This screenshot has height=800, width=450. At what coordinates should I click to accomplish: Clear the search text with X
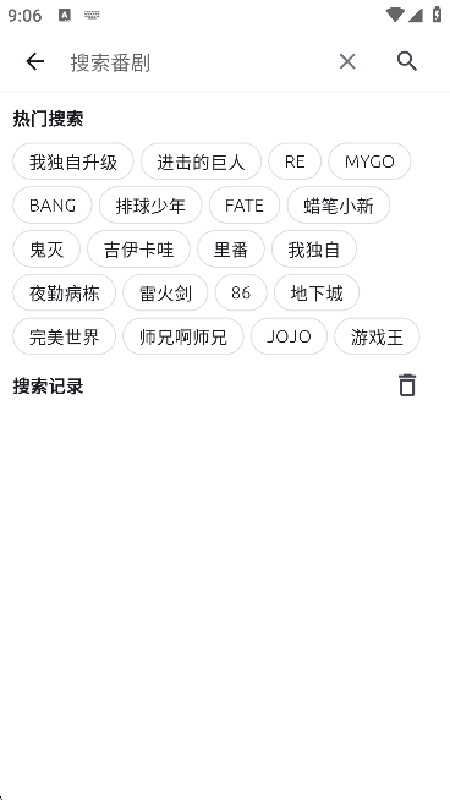tap(347, 62)
